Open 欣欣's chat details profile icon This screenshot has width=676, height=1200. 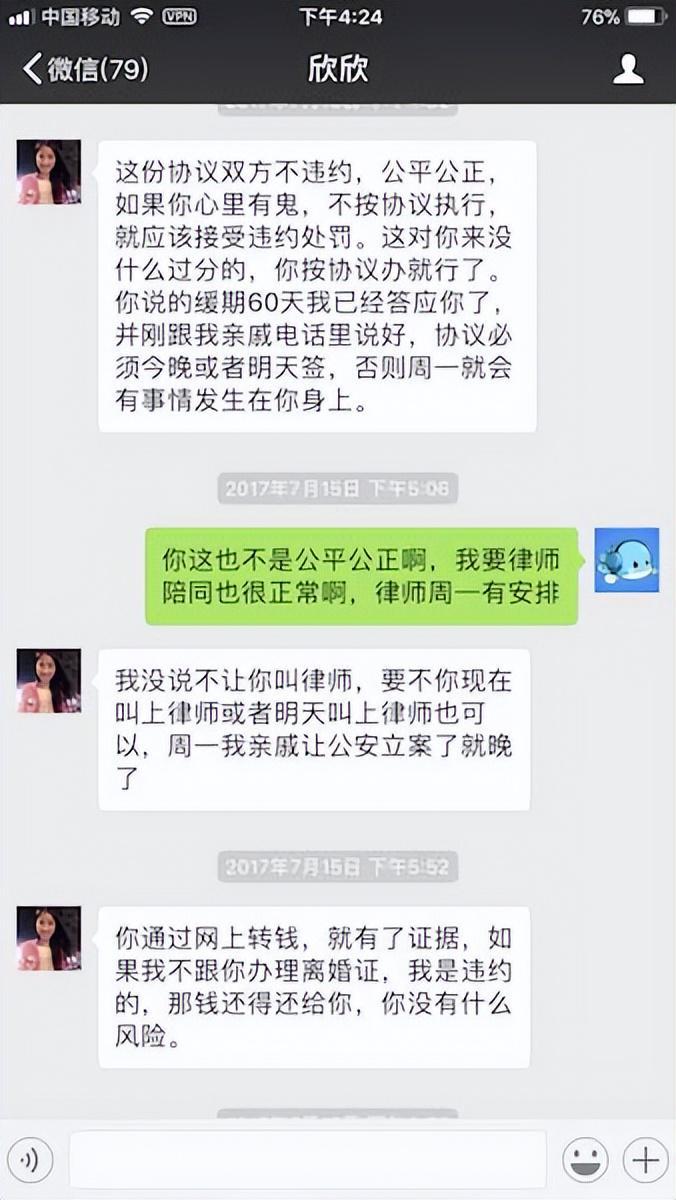tap(628, 68)
